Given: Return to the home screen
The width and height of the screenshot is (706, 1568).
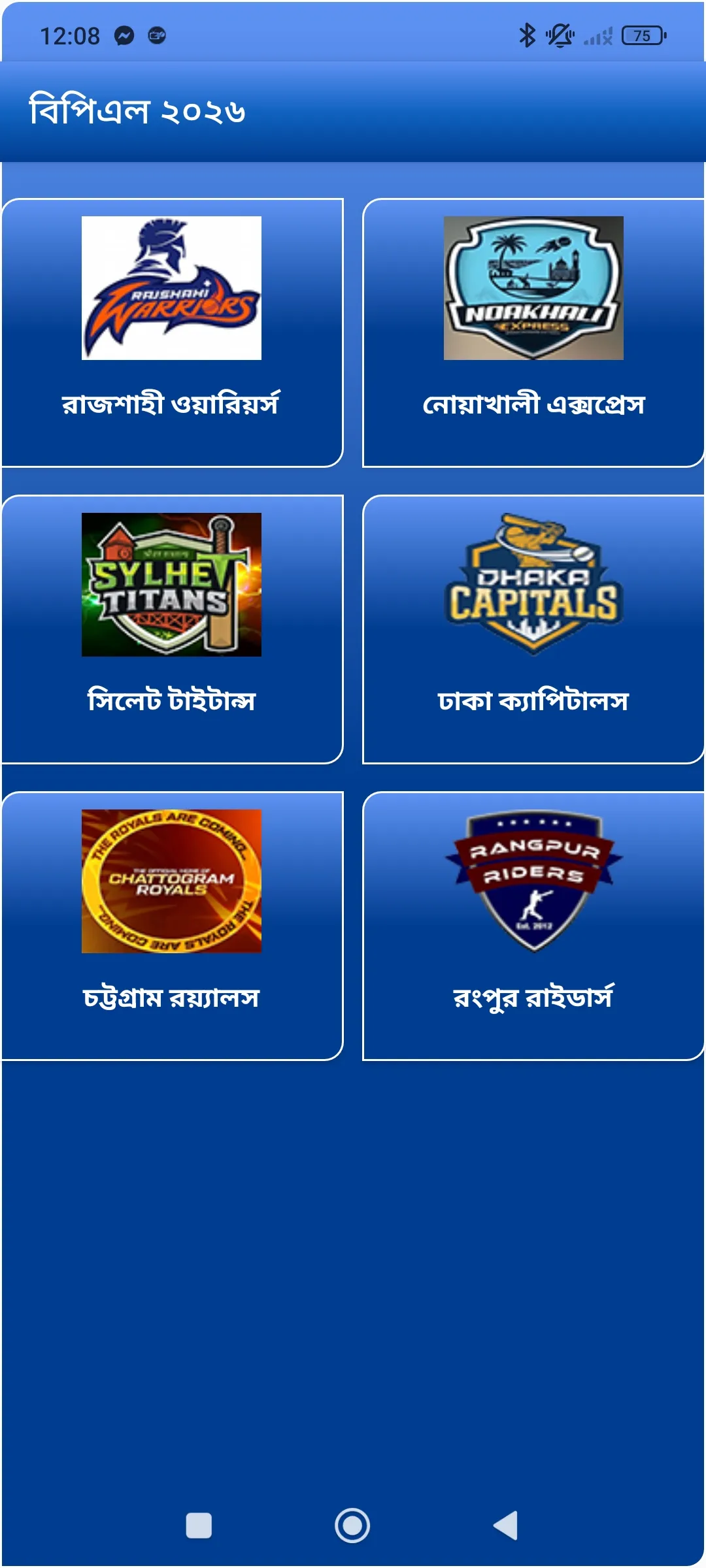Looking at the screenshot, I should tap(352, 1526).
